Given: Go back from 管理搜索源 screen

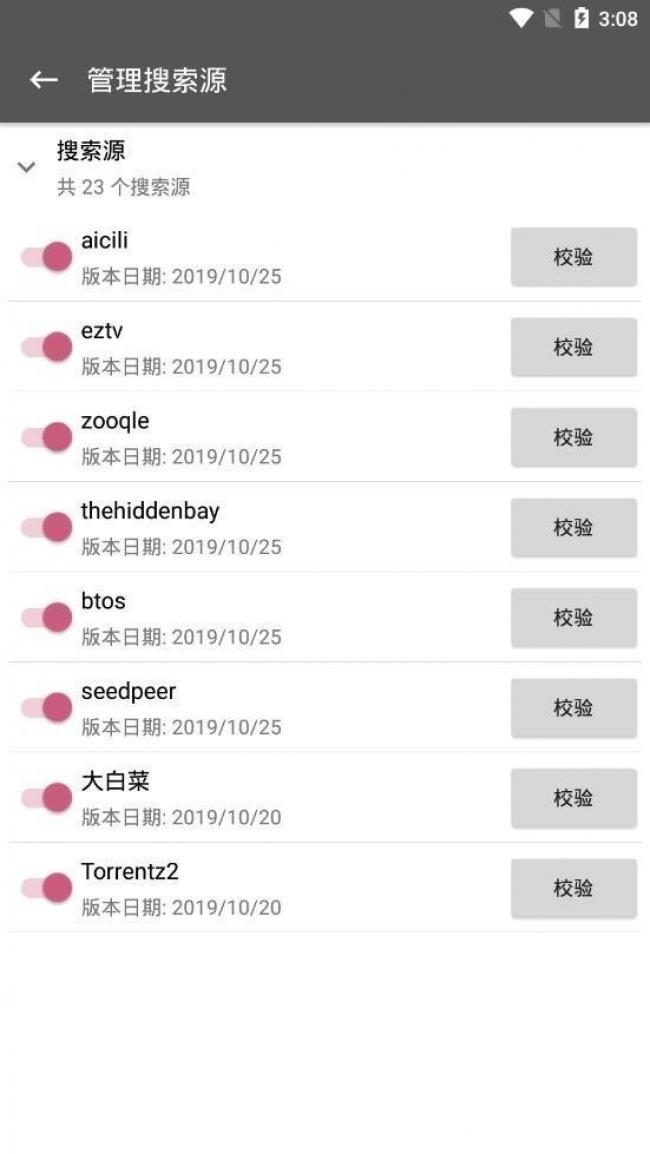Looking at the screenshot, I should 43,80.
